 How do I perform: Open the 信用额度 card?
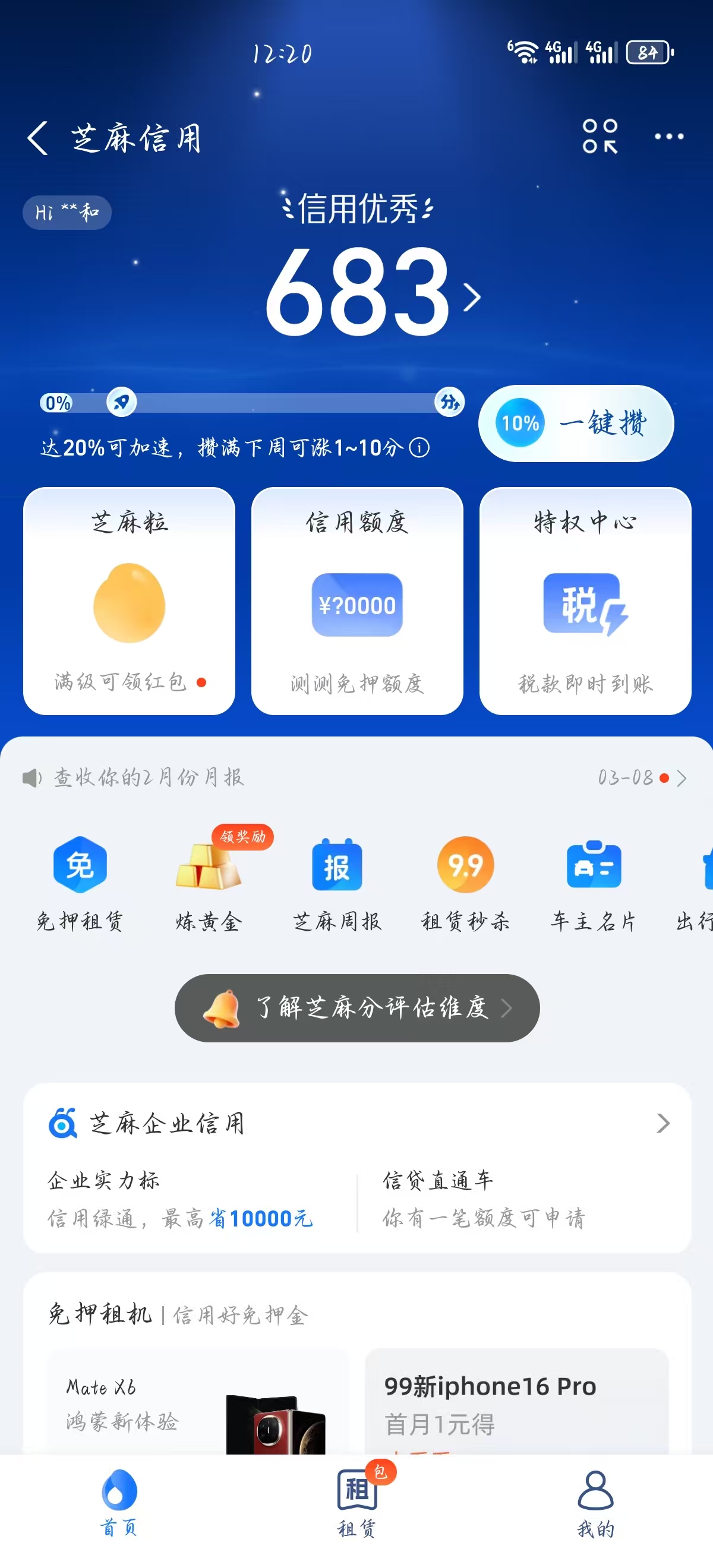(x=358, y=600)
